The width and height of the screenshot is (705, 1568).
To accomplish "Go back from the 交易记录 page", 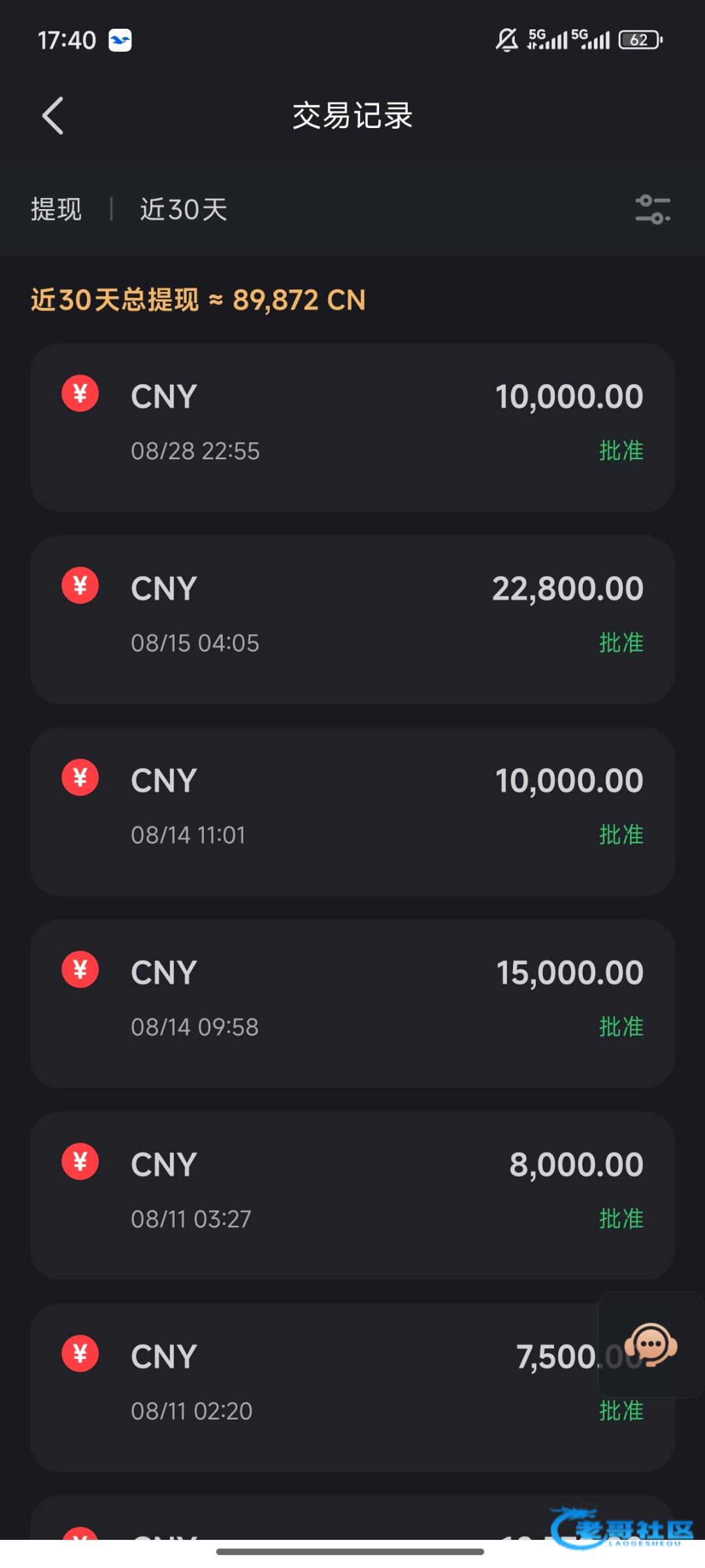I will (x=53, y=116).
